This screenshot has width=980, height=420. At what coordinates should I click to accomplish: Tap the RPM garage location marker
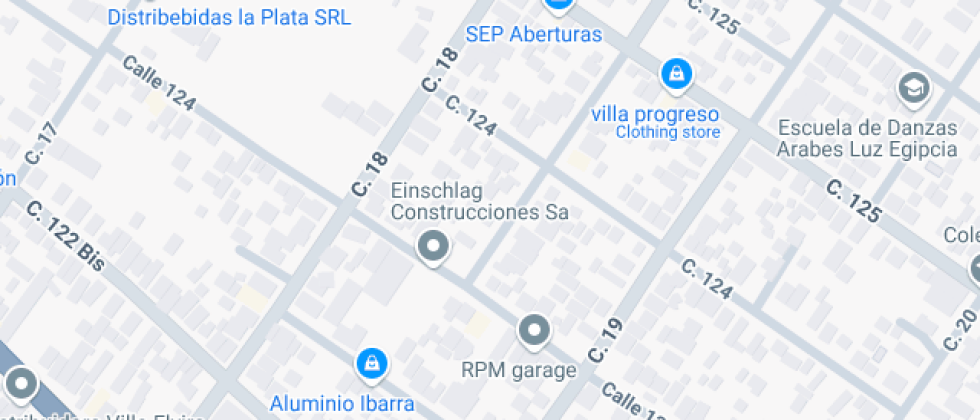click(534, 330)
